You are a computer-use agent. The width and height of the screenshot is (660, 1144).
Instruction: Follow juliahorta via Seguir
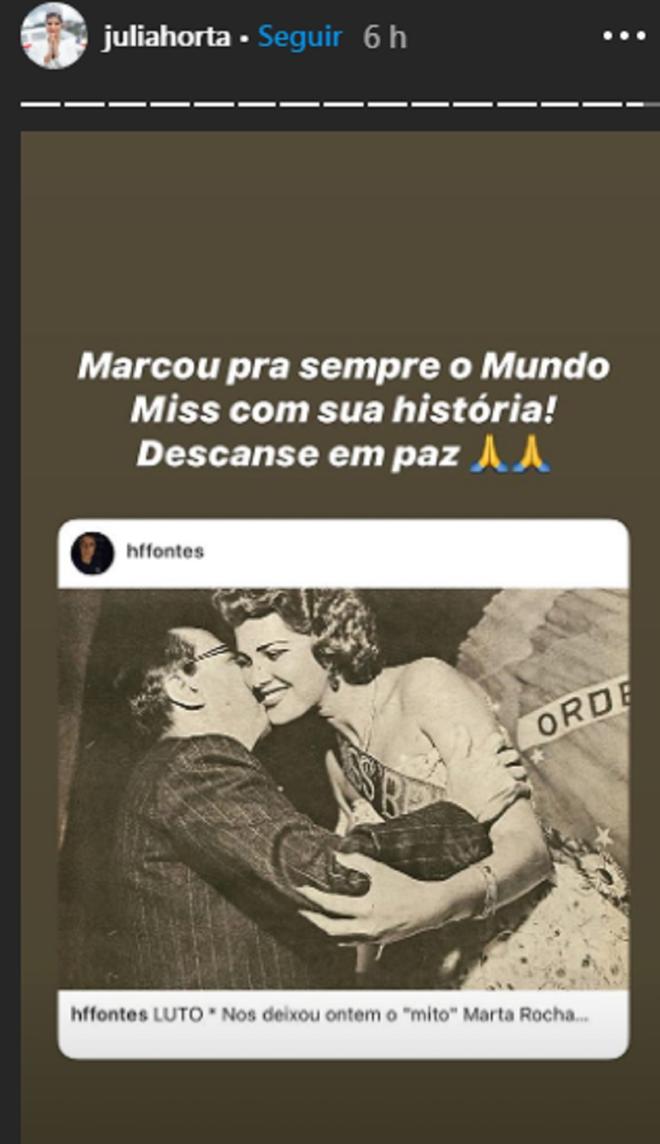(300, 38)
